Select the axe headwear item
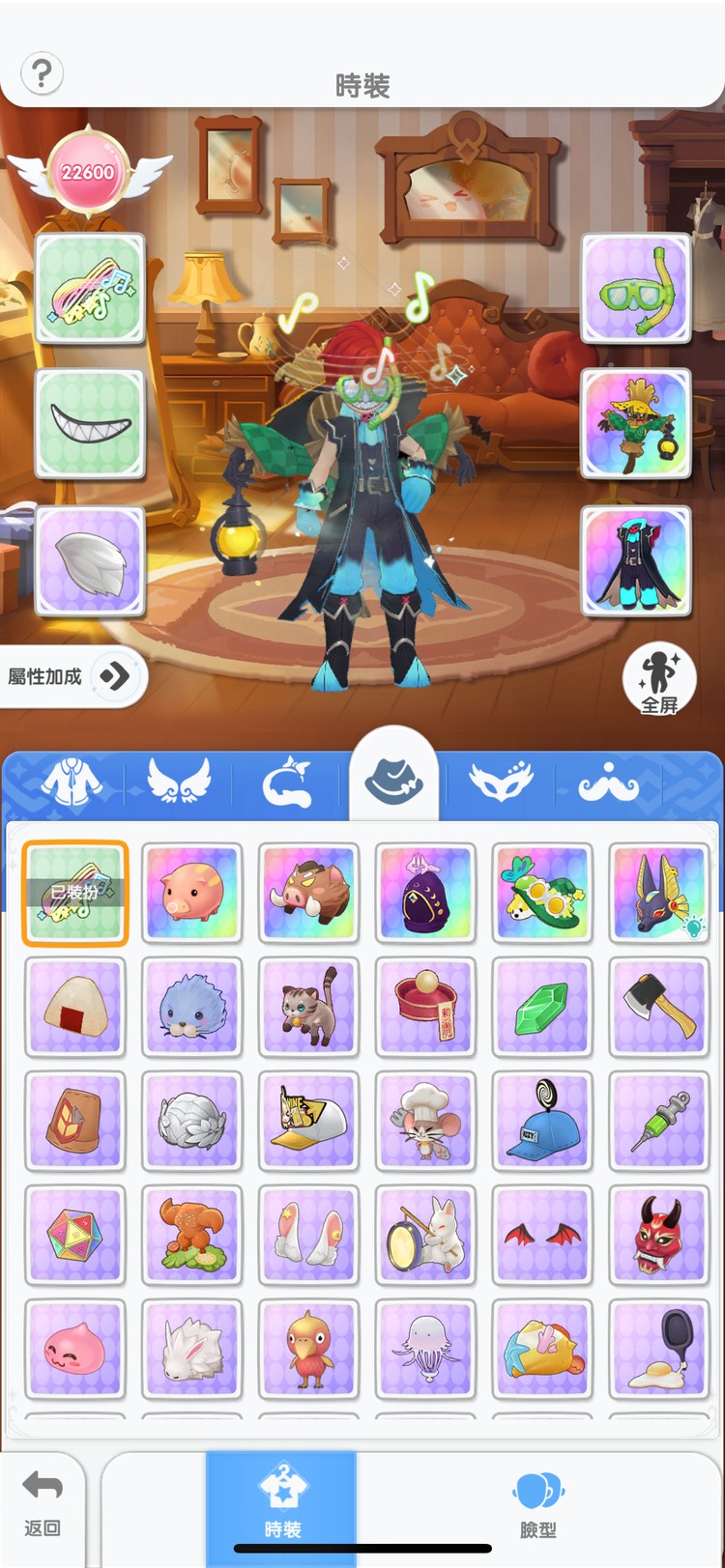This screenshot has width=725, height=1568. point(658,1008)
